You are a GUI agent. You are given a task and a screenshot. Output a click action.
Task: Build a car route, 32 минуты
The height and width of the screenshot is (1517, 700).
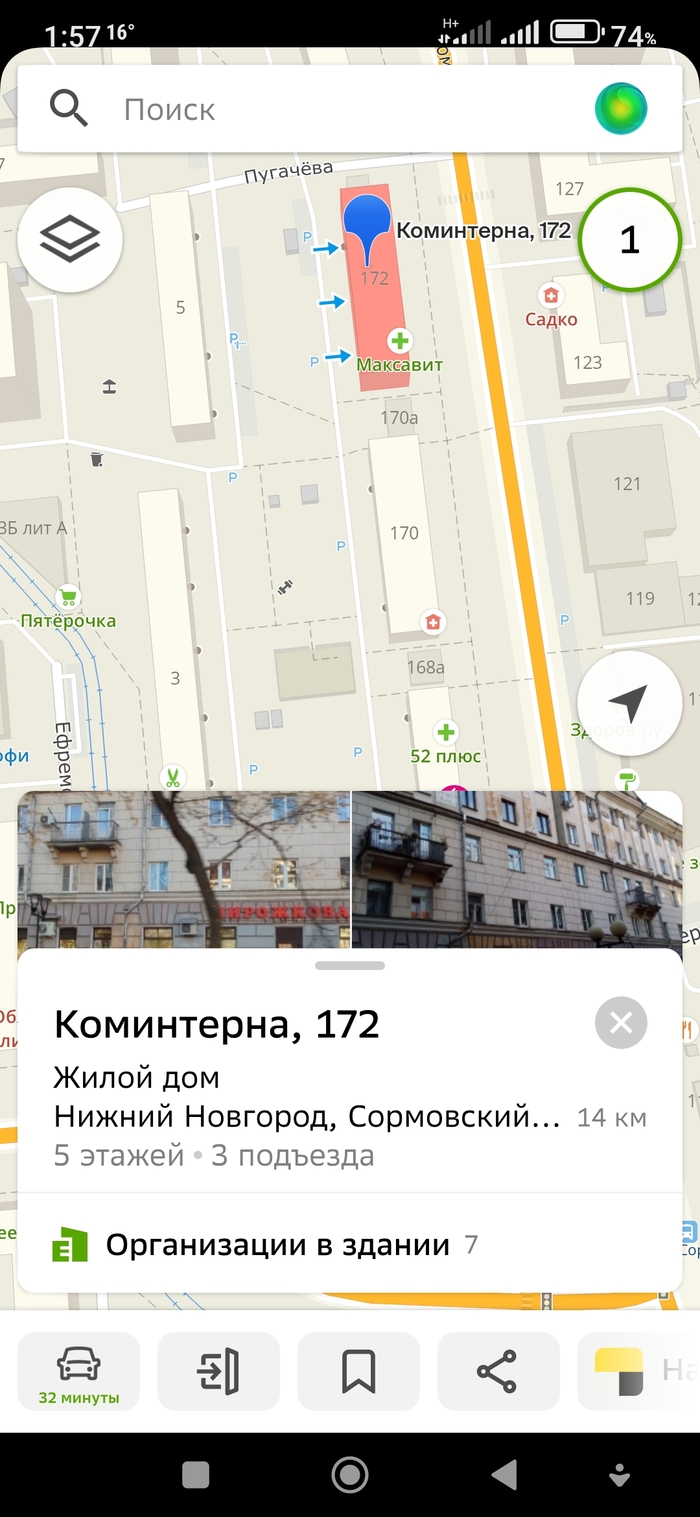79,1371
